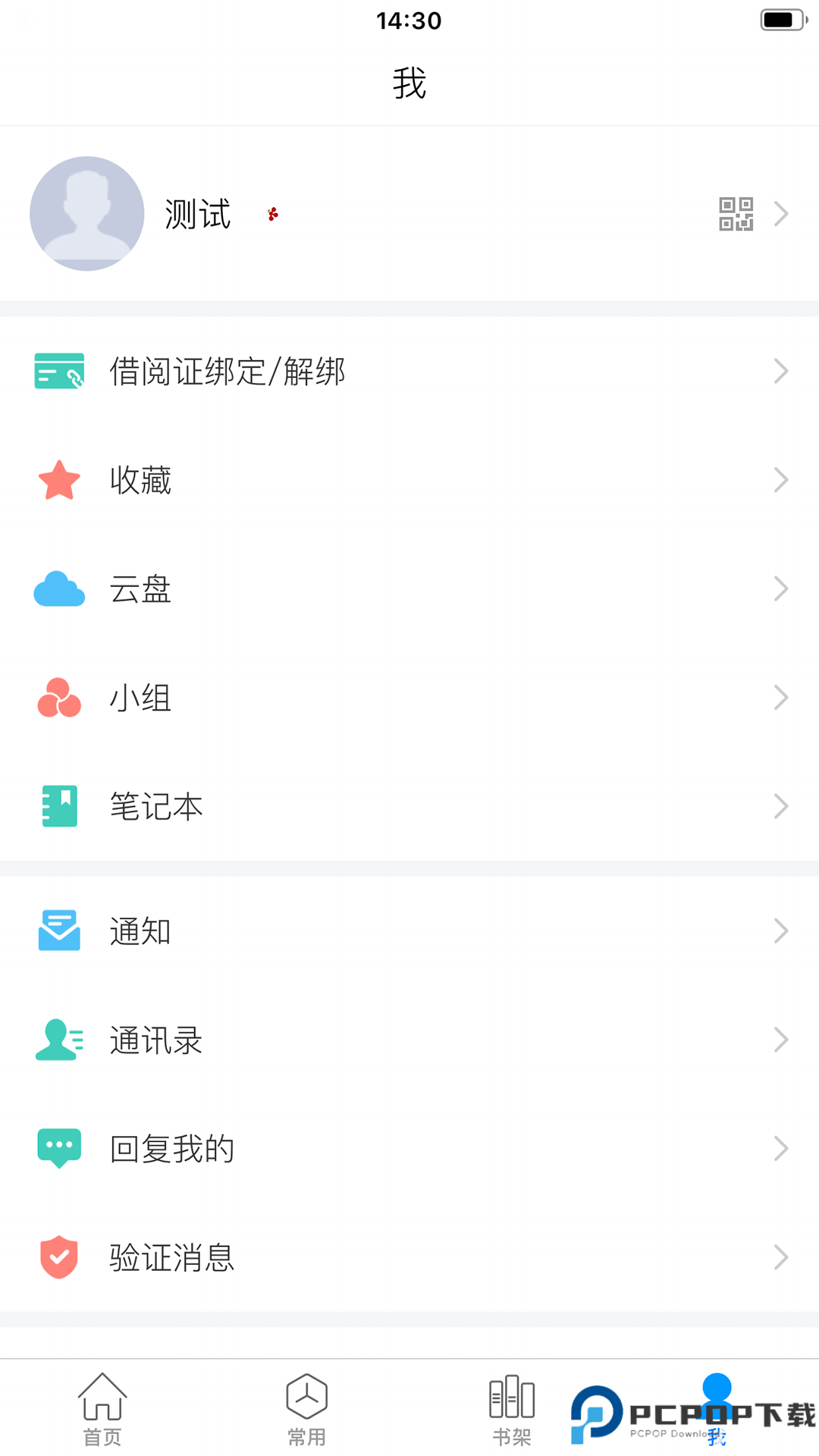Open the 收藏 favorites star icon
819x1456 pixels.
[x=58, y=479]
